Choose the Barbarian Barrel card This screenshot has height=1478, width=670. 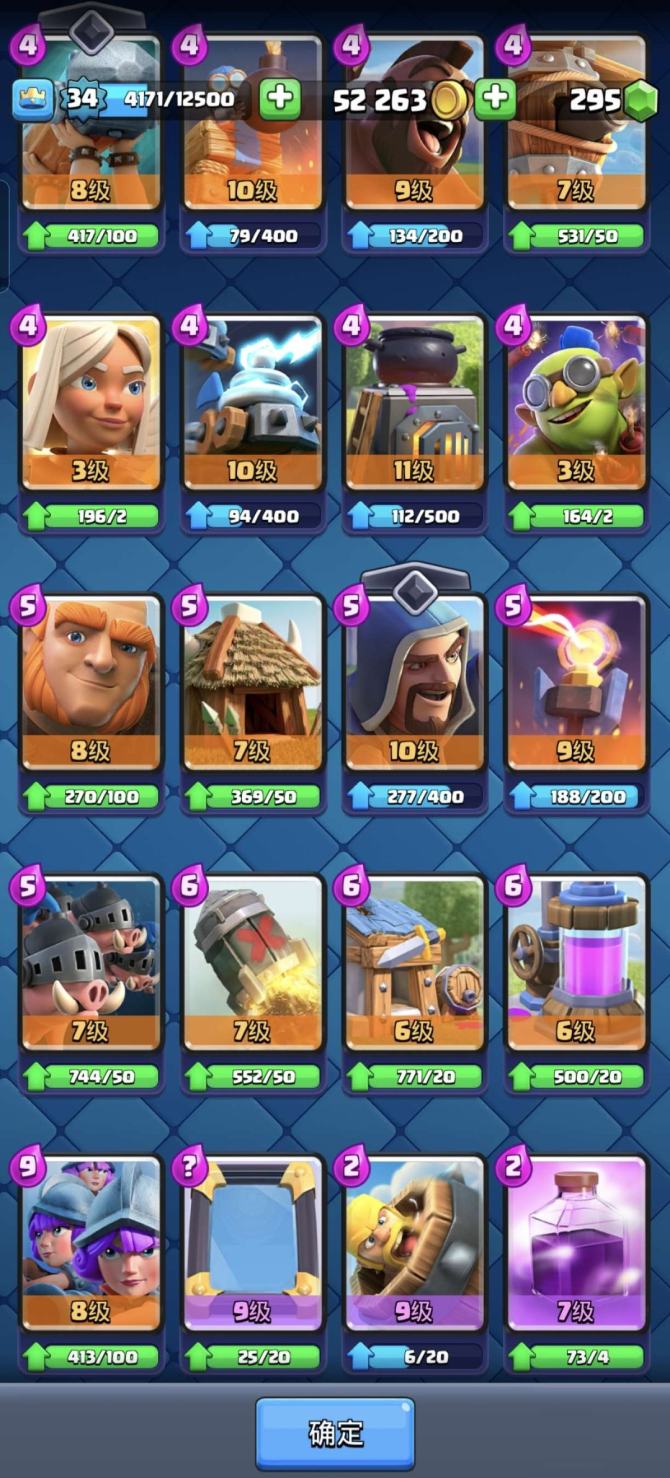pos(414,1240)
